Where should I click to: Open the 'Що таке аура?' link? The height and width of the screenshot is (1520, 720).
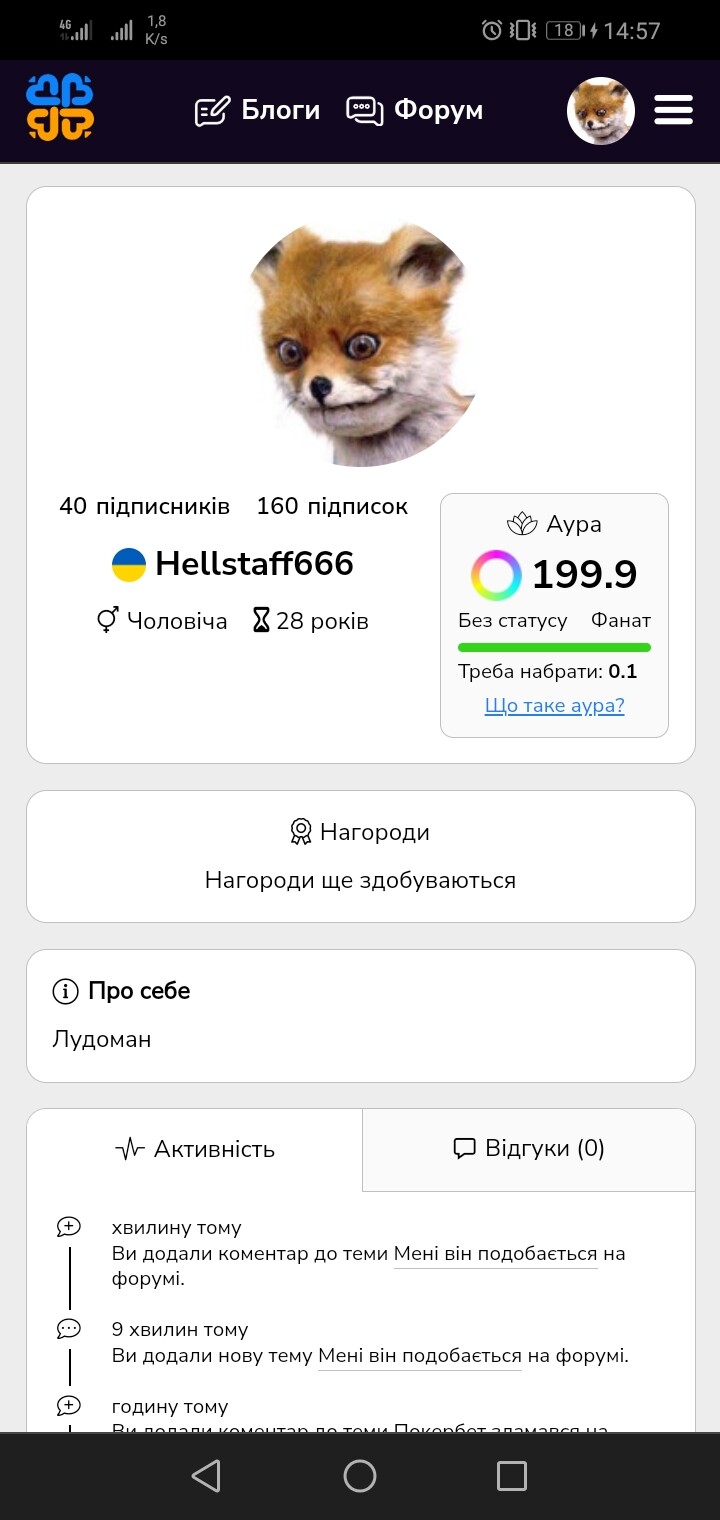[554, 706]
